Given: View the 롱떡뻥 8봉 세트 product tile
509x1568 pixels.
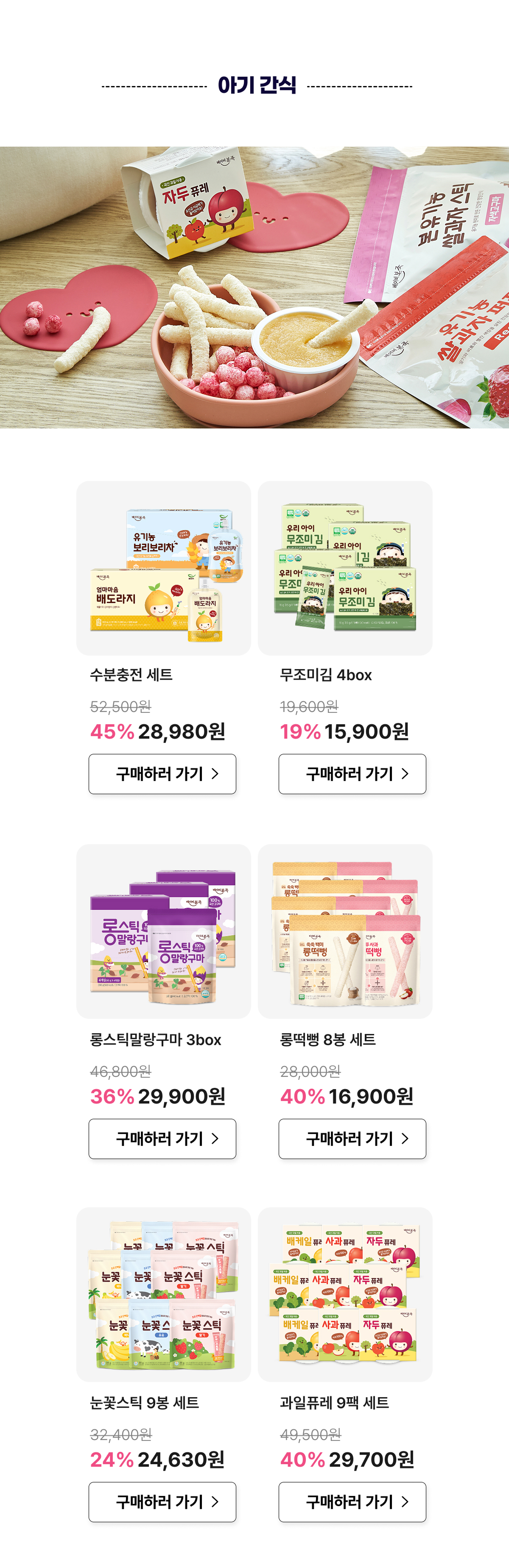Looking at the screenshot, I should (345, 931).
